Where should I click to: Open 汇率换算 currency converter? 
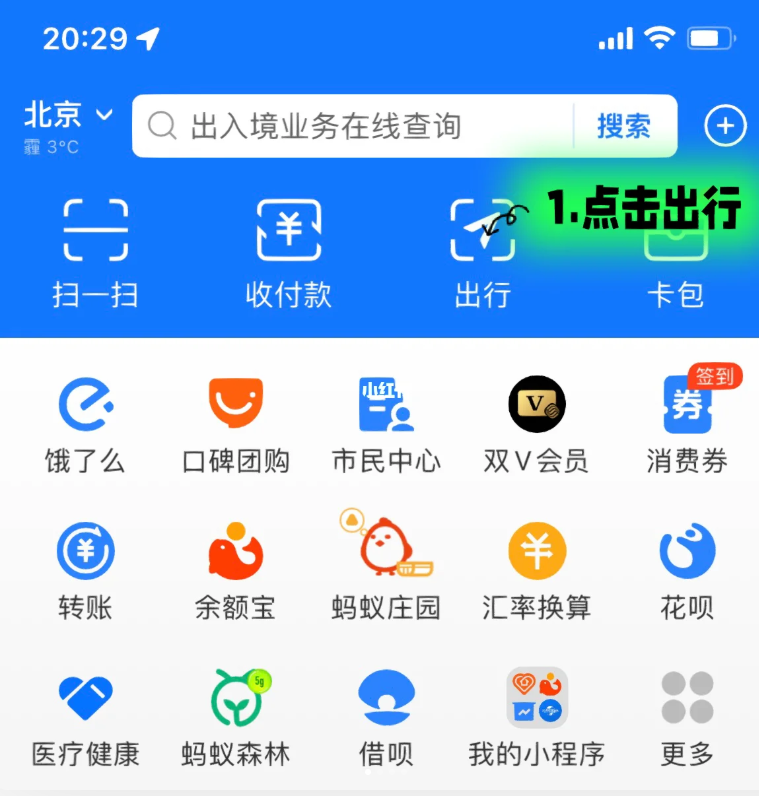[x=537, y=570]
